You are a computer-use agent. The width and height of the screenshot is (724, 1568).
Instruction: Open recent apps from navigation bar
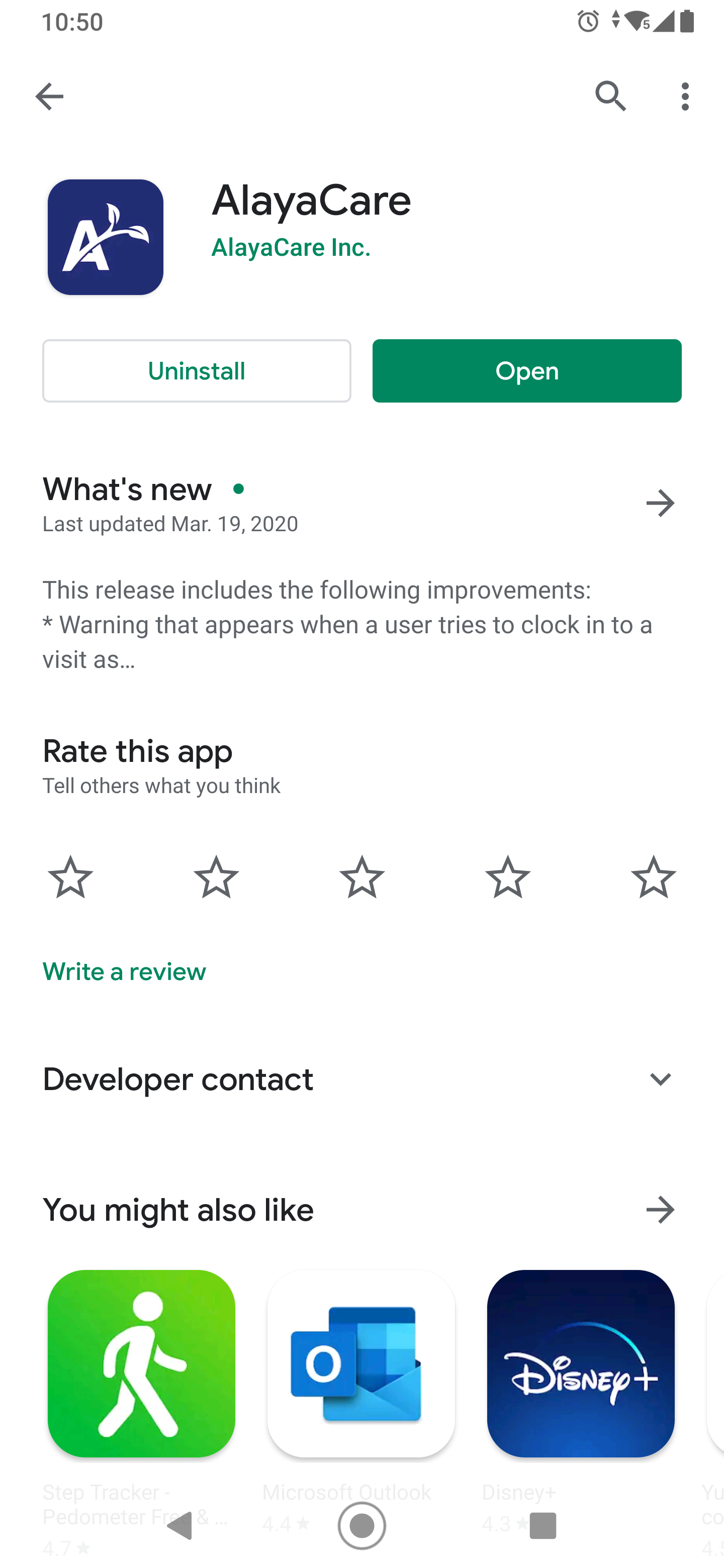coord(542,1525)
